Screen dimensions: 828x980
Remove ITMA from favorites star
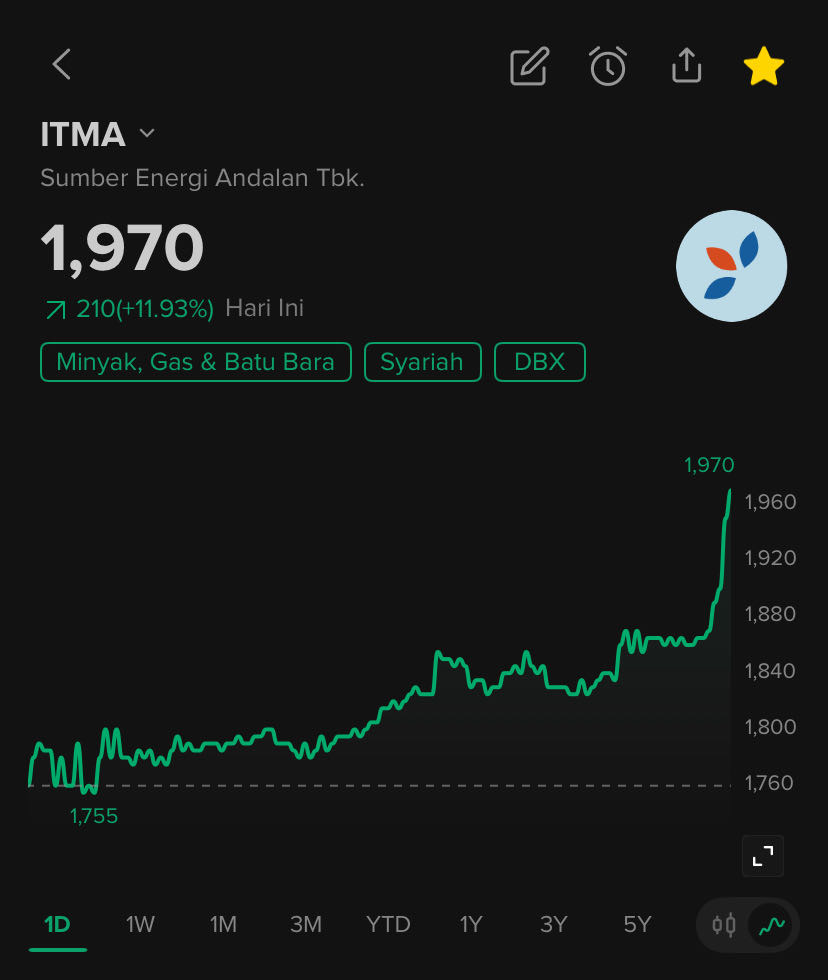click(x=763, y=66)
